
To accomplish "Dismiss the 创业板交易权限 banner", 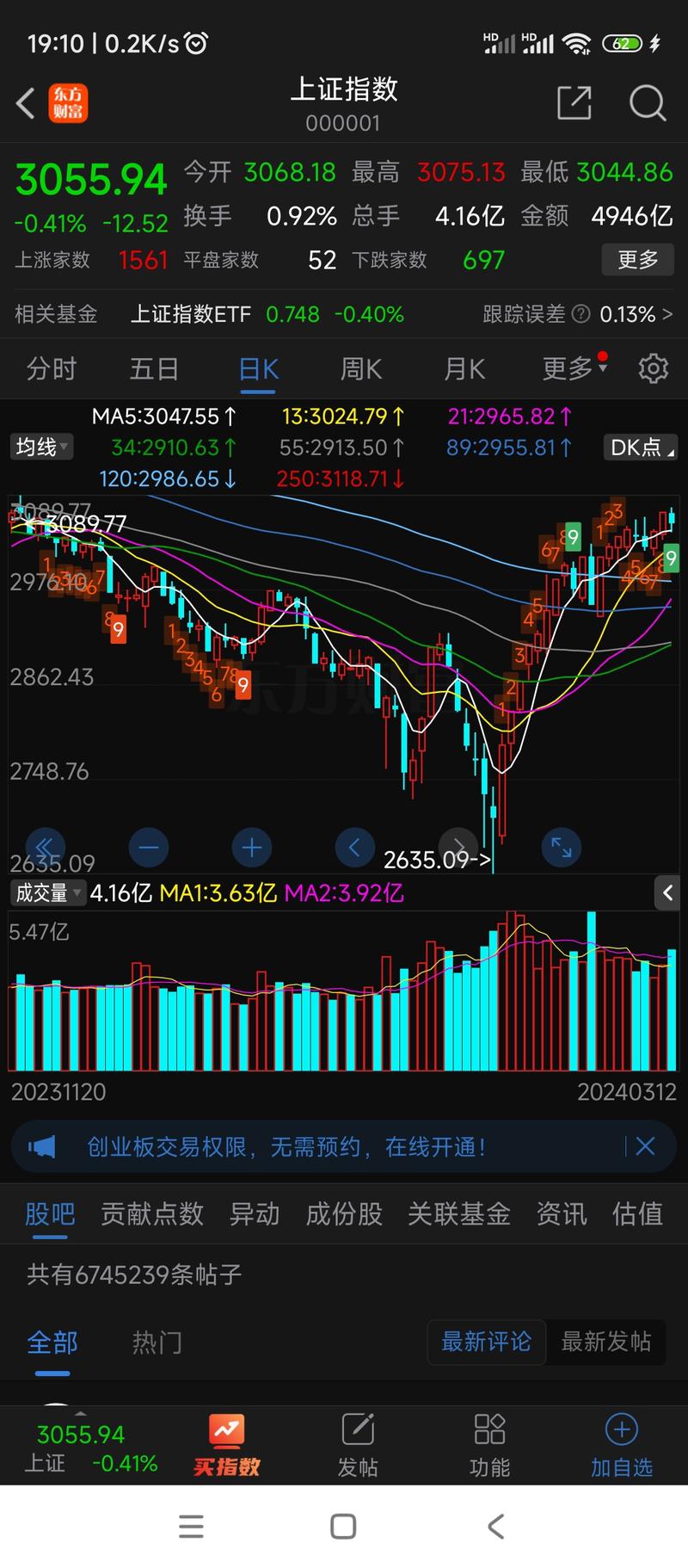I will click(x=645, y=1146).
